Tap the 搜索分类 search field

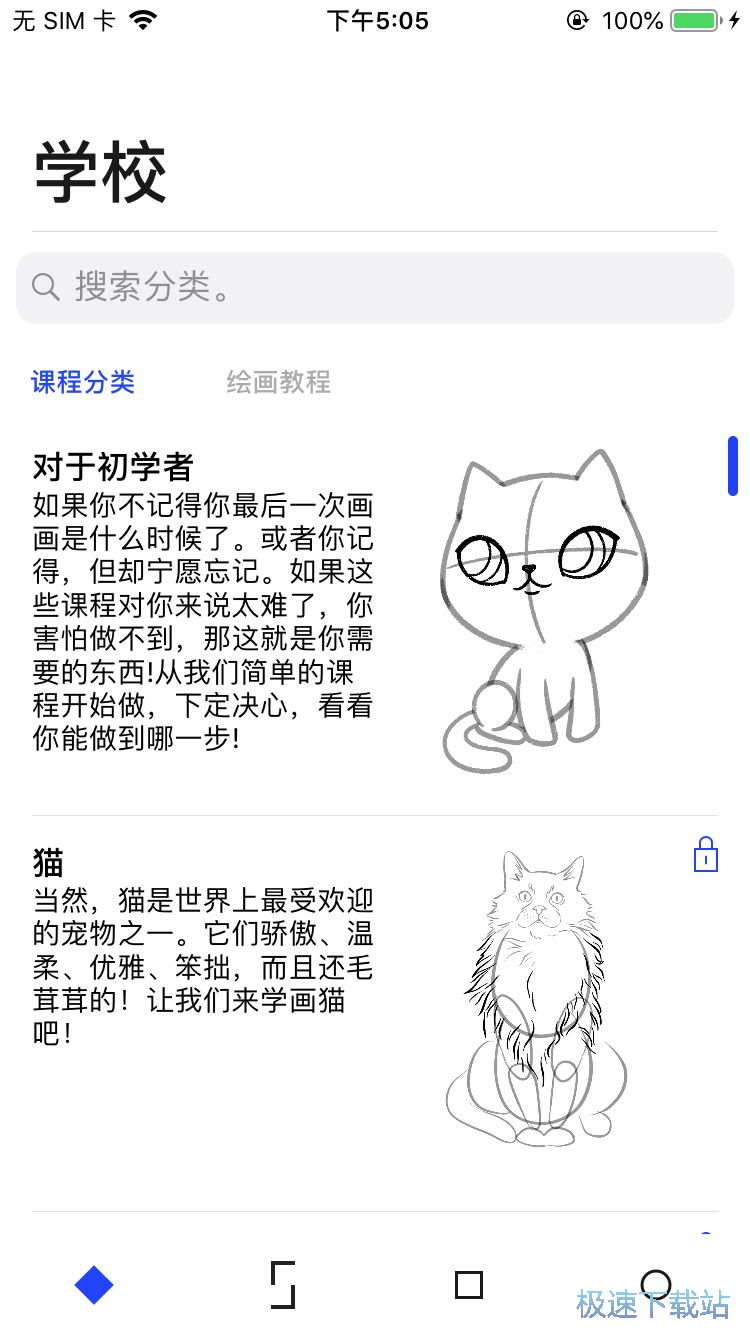375,287
